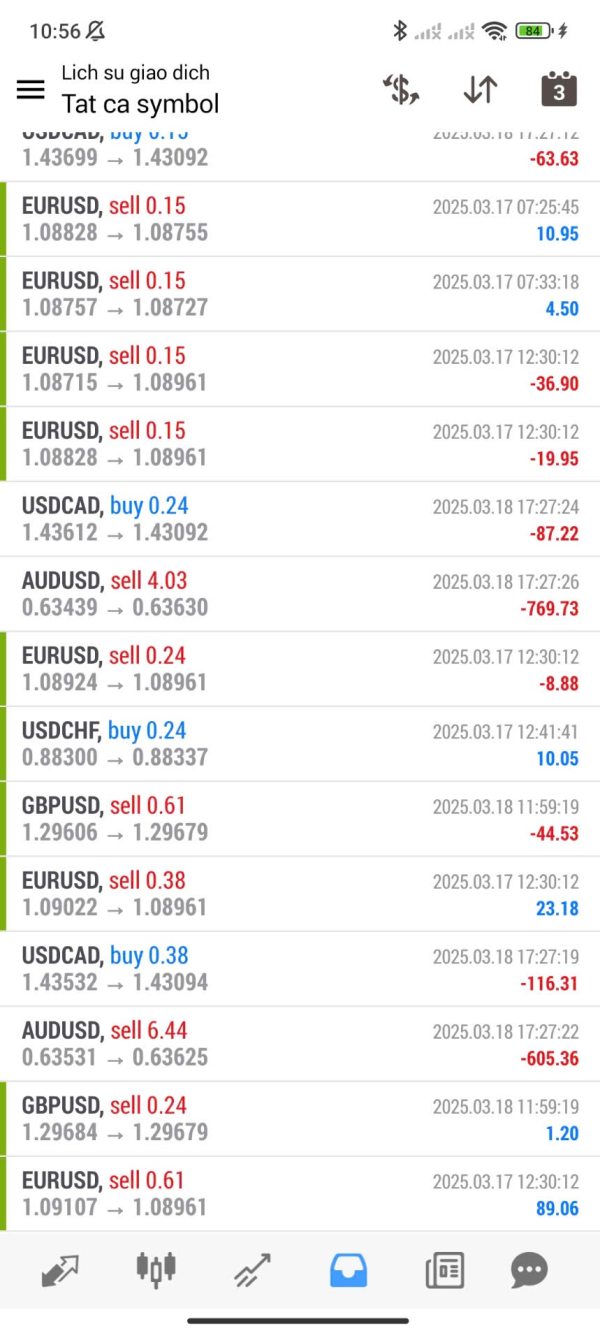Tap the GBPUSD sell 0.24 trade row
Screen dimensions: 600x1333
pos(300,1119)
